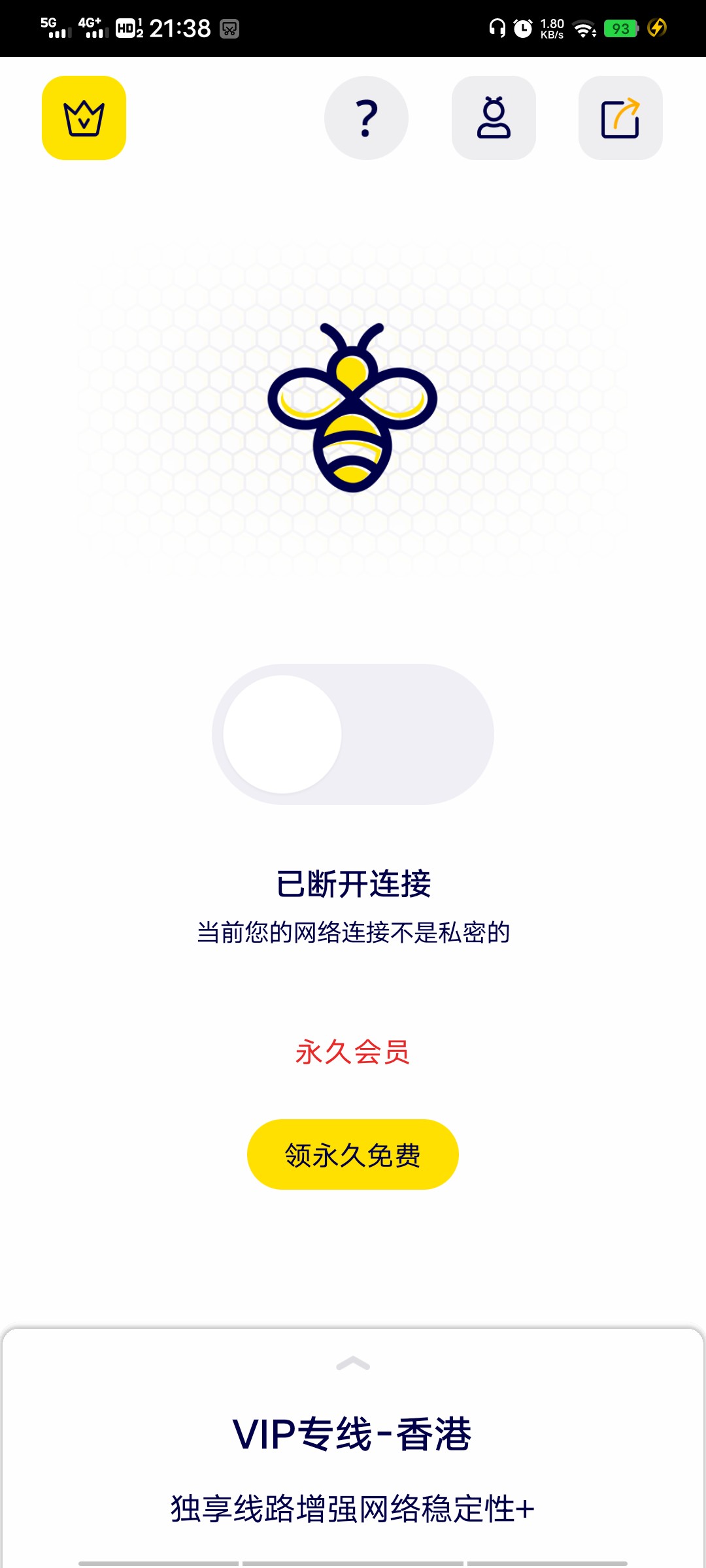Toggle the VPN connection switch on
706x1568 pixels.
[352, 734]
